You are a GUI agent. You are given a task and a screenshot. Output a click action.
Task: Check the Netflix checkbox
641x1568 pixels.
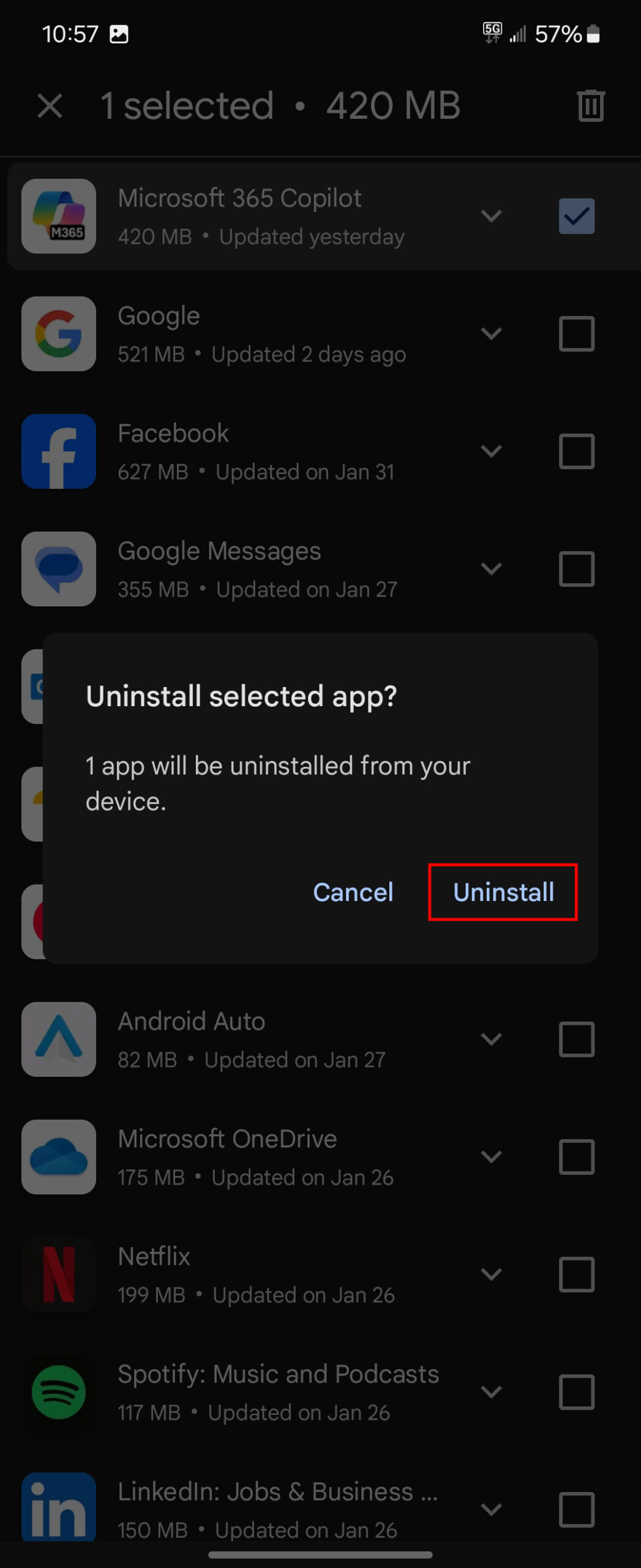(x=576, y=1275)
